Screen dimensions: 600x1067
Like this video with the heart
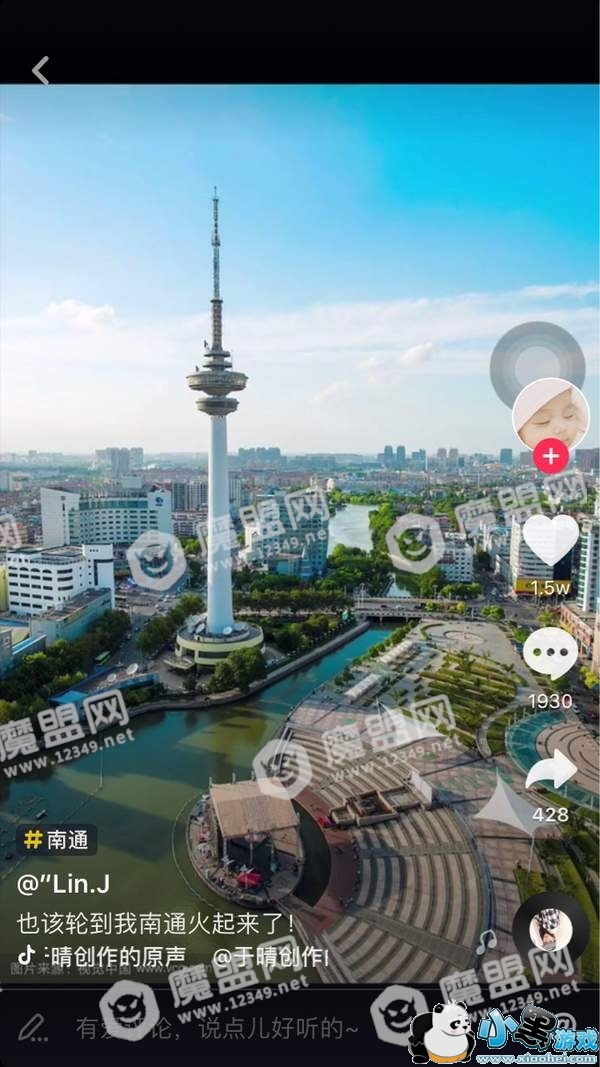551,540
